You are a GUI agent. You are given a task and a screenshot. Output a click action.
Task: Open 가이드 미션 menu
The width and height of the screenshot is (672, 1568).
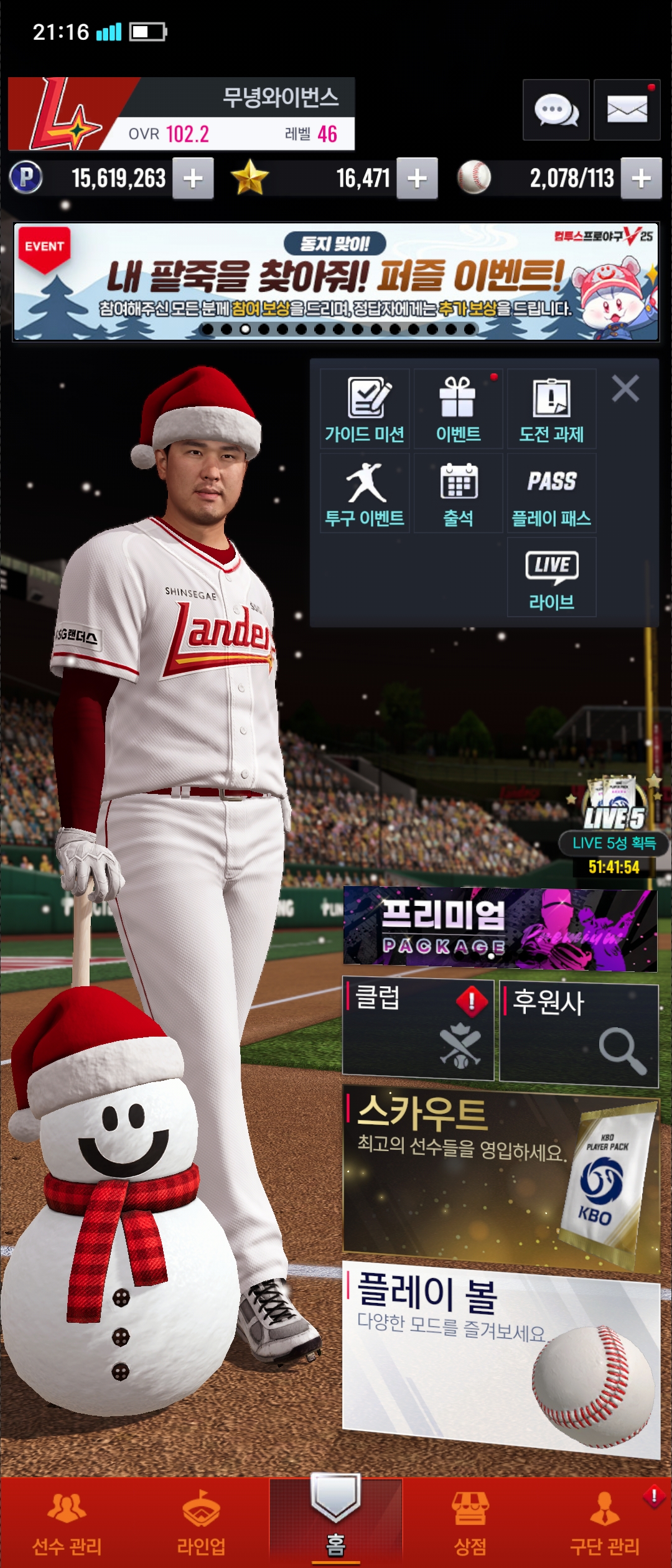pos(365,409)
